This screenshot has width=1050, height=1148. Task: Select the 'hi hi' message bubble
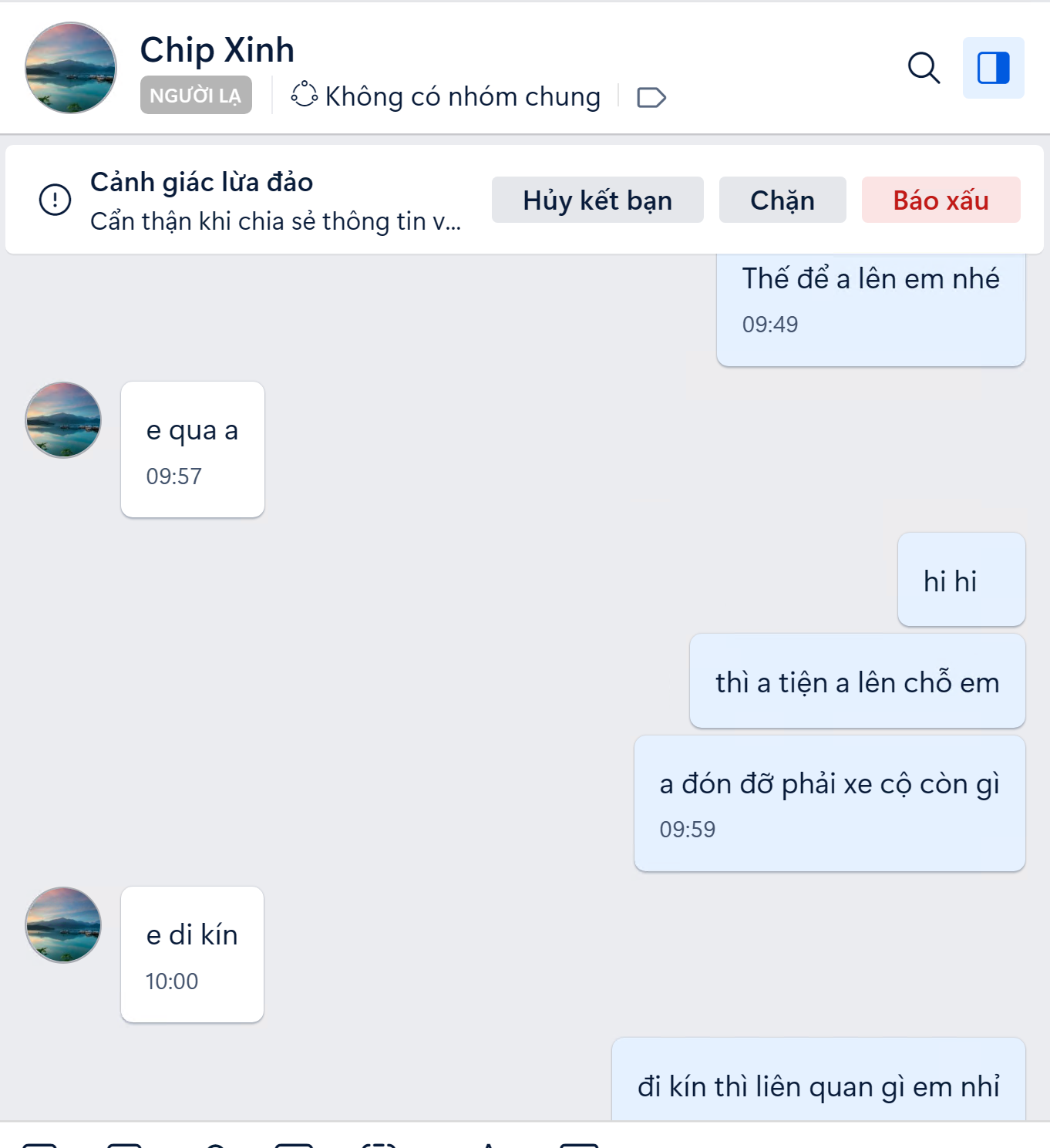pyautogui.click(x=961, y=580)
